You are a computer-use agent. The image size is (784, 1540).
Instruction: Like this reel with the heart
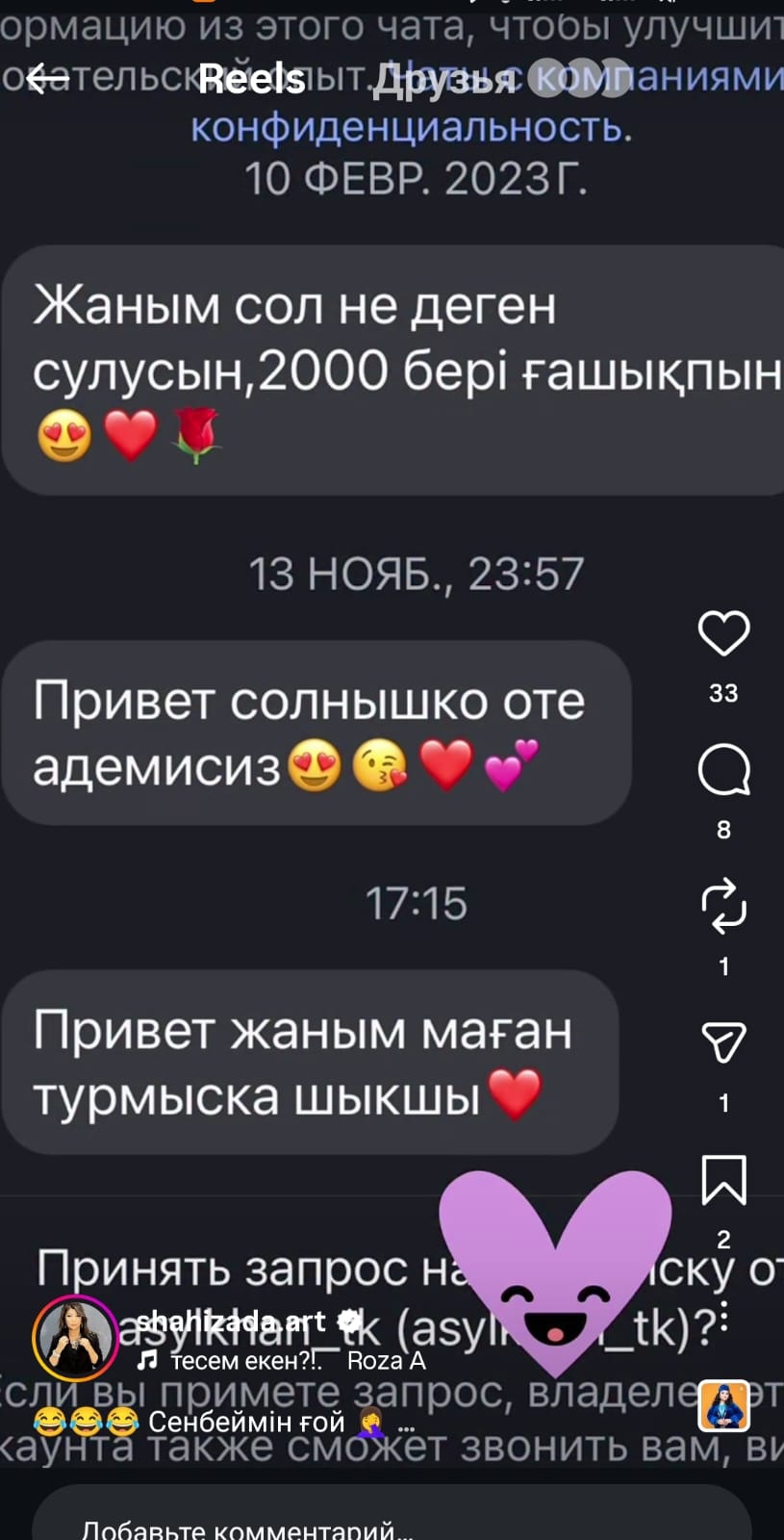[x=723, y=634]
